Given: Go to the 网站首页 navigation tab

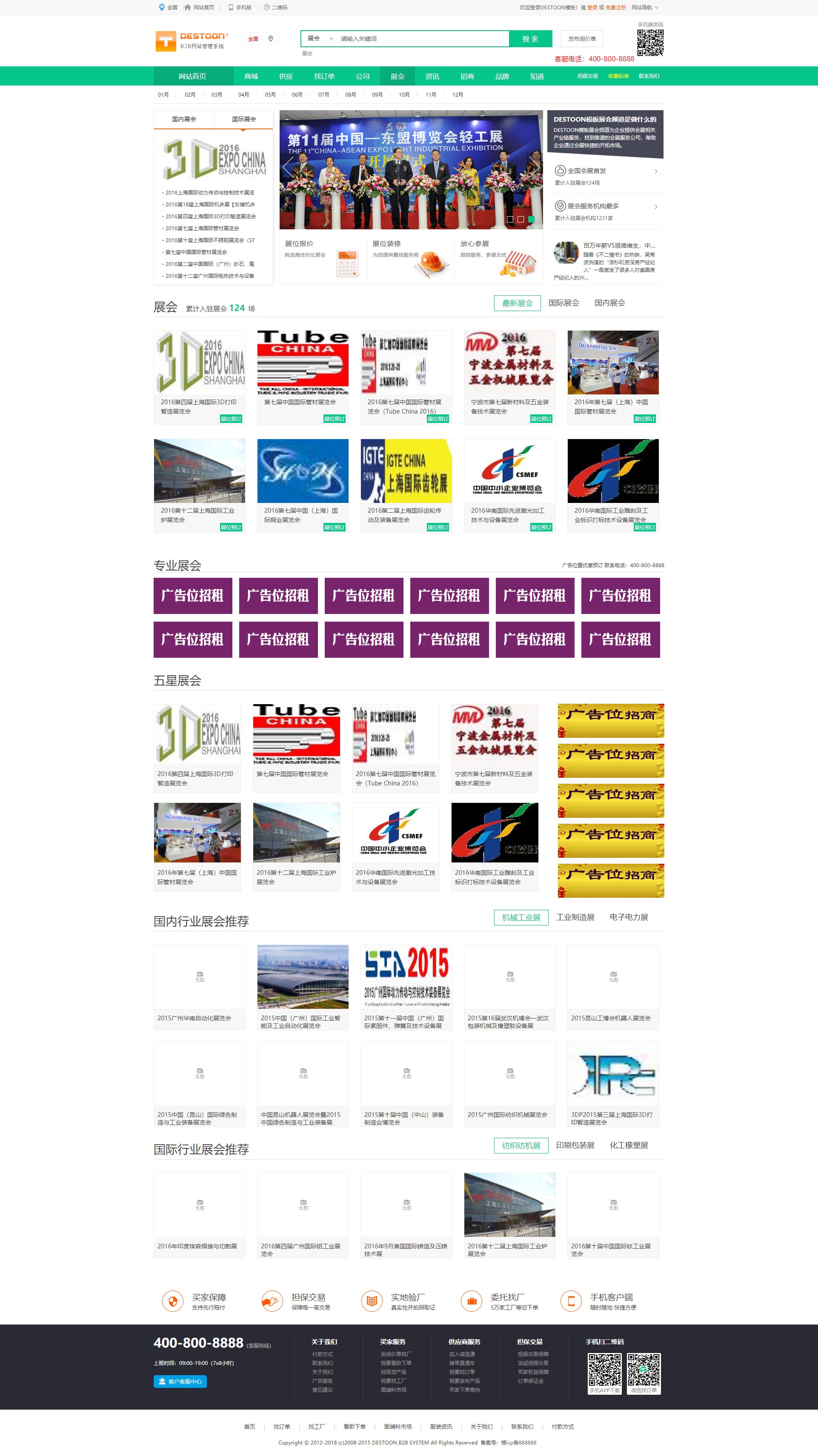Looking at the screenshot, I should 192,76.
